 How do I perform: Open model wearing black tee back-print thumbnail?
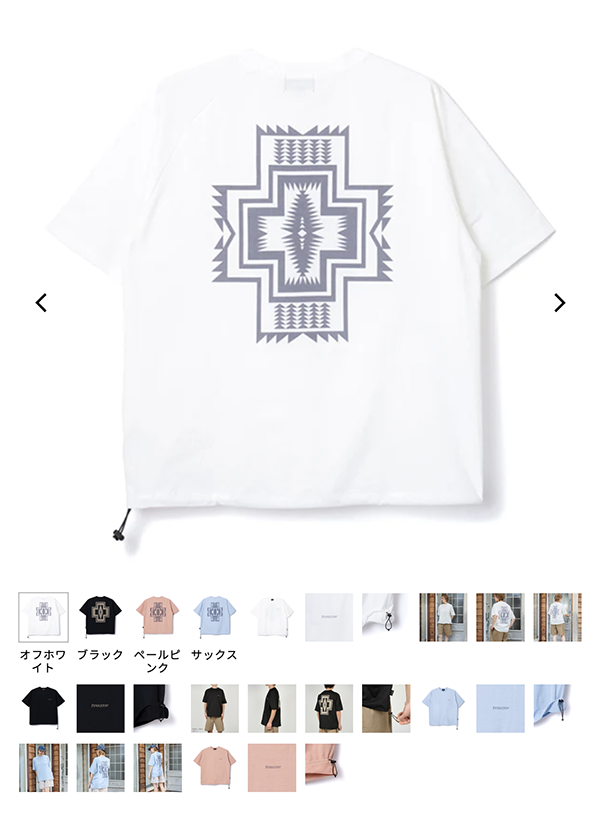[329, 708]
